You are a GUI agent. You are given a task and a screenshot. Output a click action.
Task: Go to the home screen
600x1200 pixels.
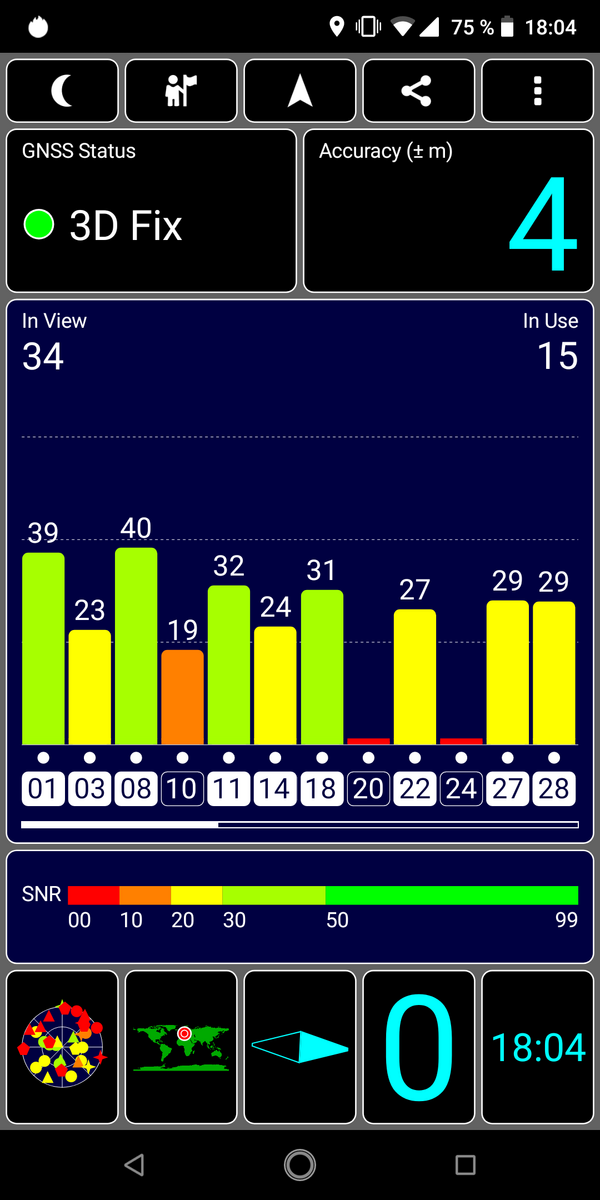[x=300, y=1164]
